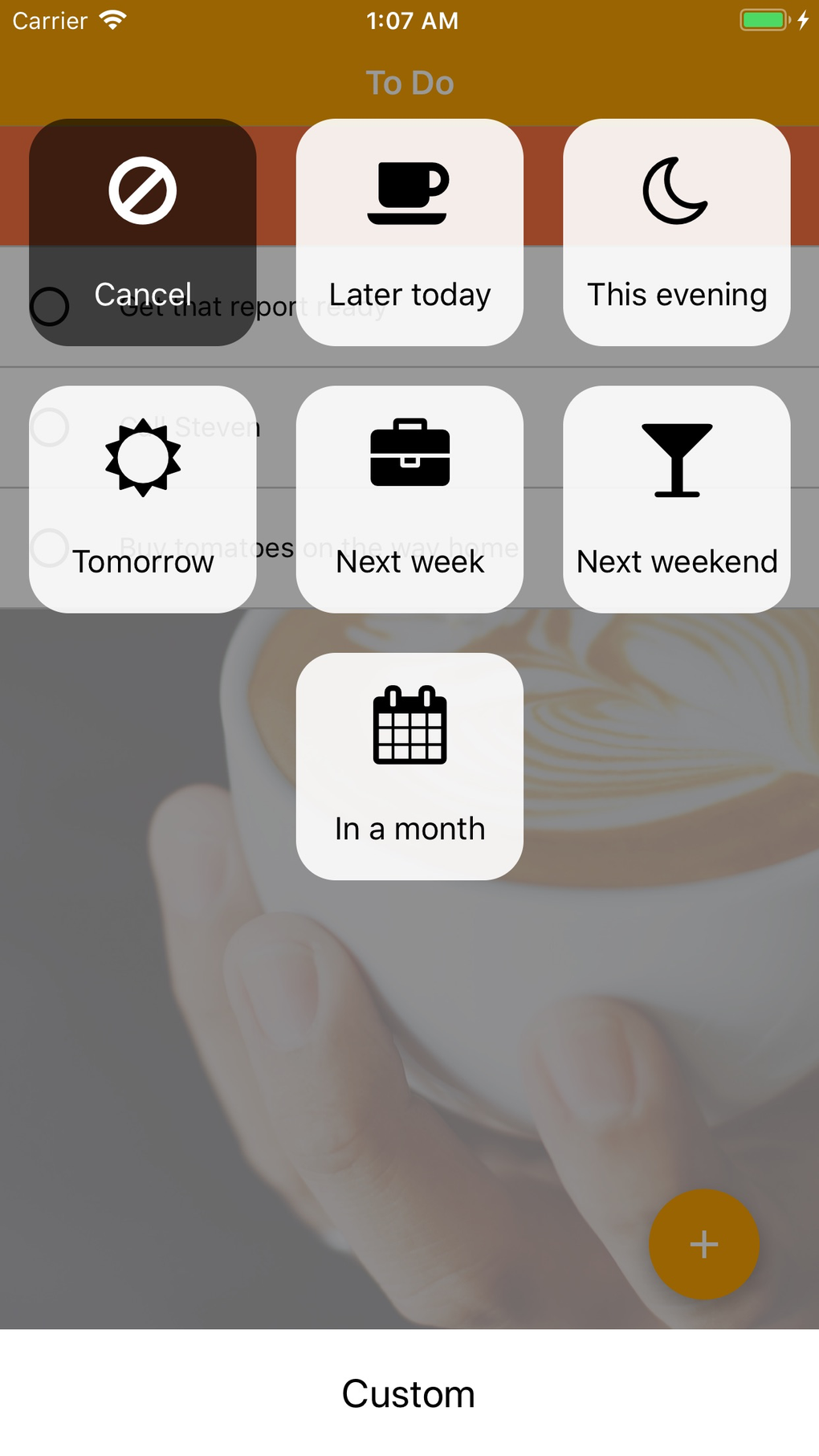Postpone the task to Tomorrow
This screenshot has height=1456, width=819.
tap(141, 500)
